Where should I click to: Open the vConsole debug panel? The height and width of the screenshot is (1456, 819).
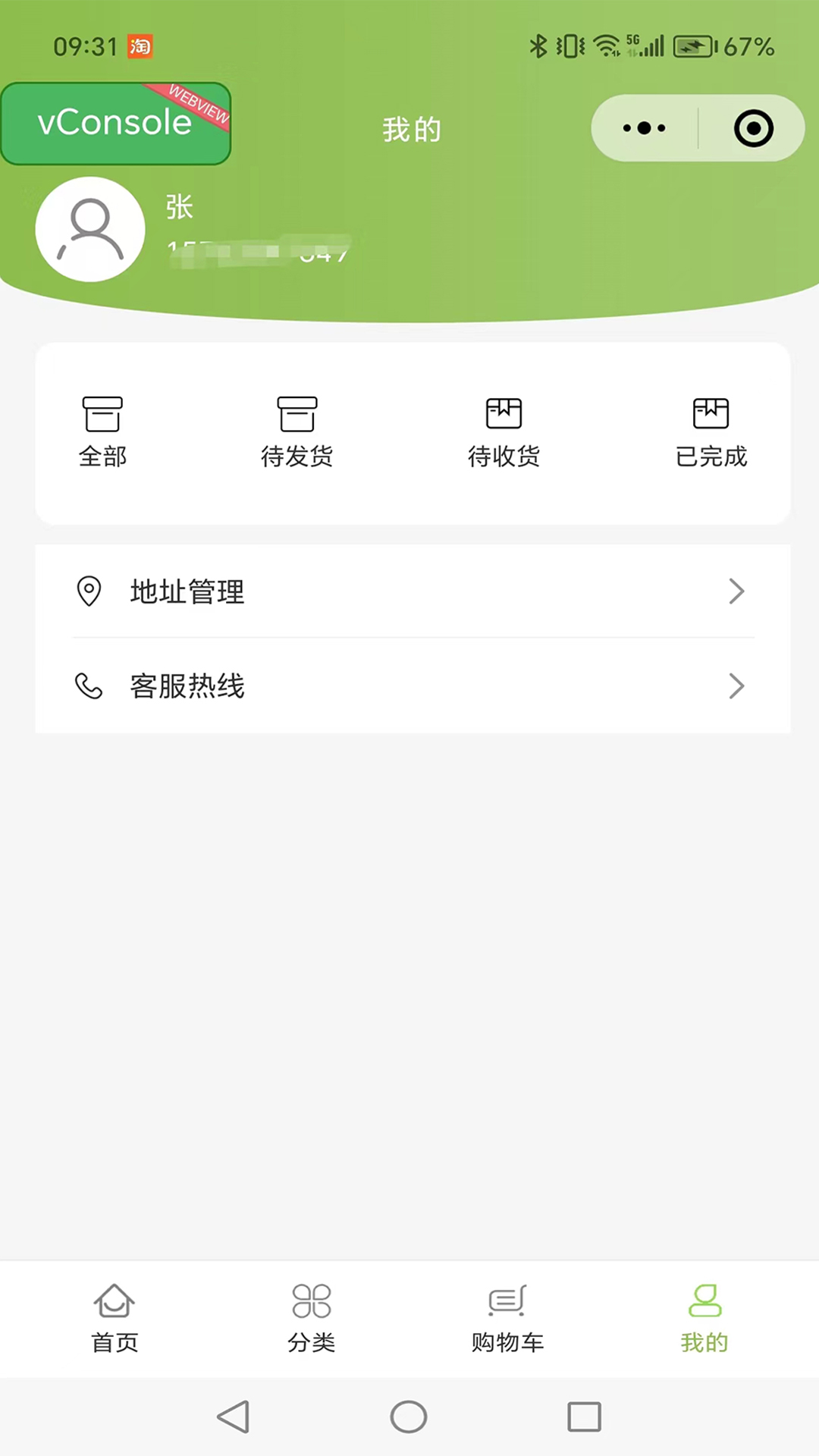(x=114, y=123)
